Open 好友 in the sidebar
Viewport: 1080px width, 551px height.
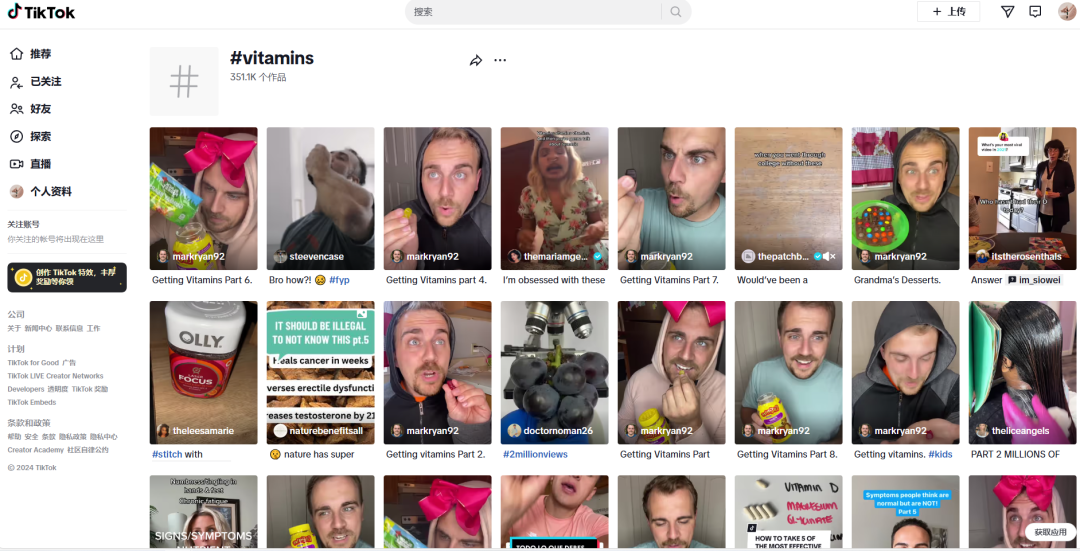(40, 109)
